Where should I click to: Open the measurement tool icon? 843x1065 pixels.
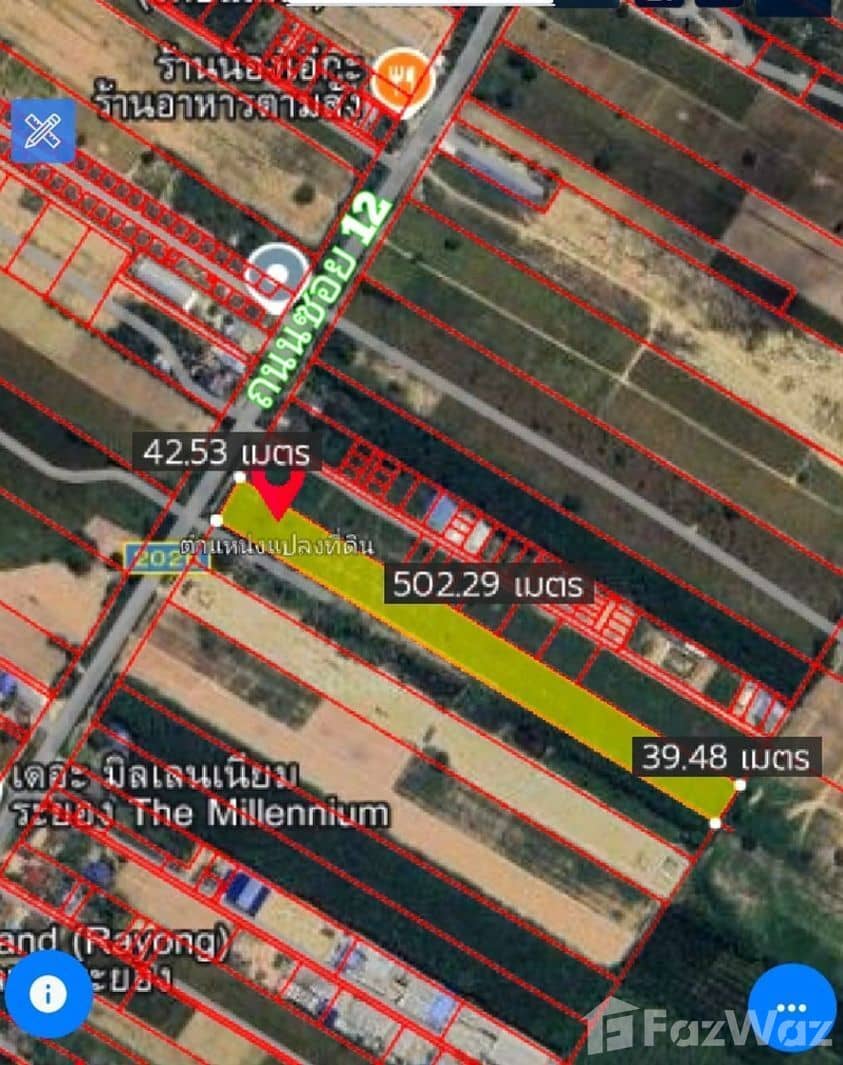[x=43, y=131]
